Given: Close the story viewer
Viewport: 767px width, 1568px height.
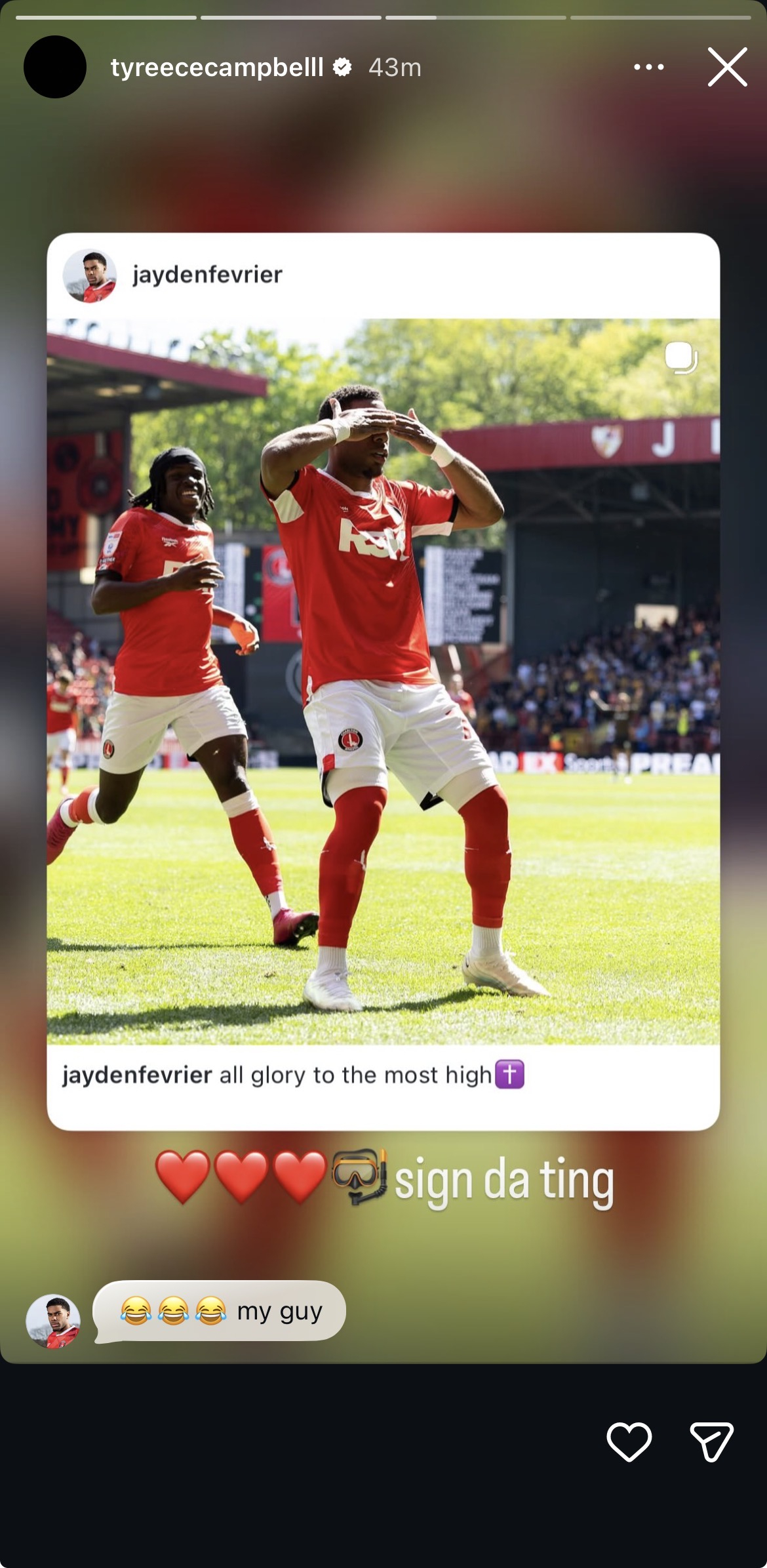Looking at the screenshot, I should point(727,67).
